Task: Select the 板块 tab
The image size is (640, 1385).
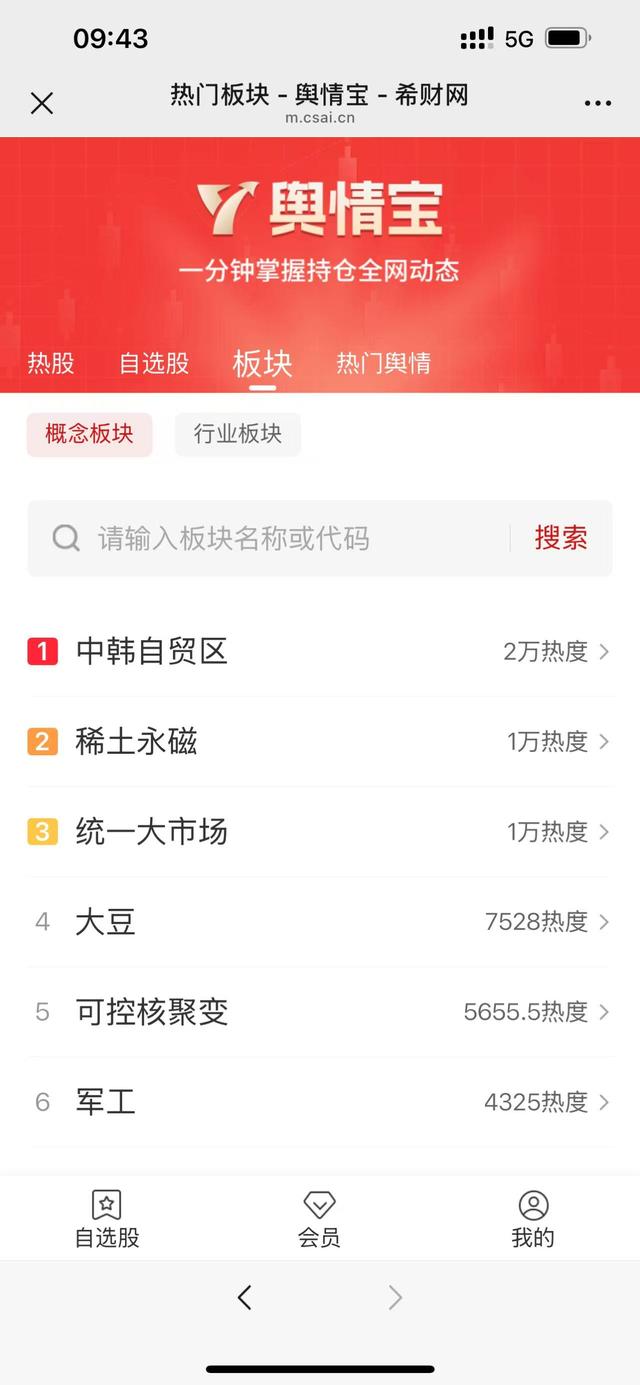Action: pyautogui.click(x=262, y=363)
